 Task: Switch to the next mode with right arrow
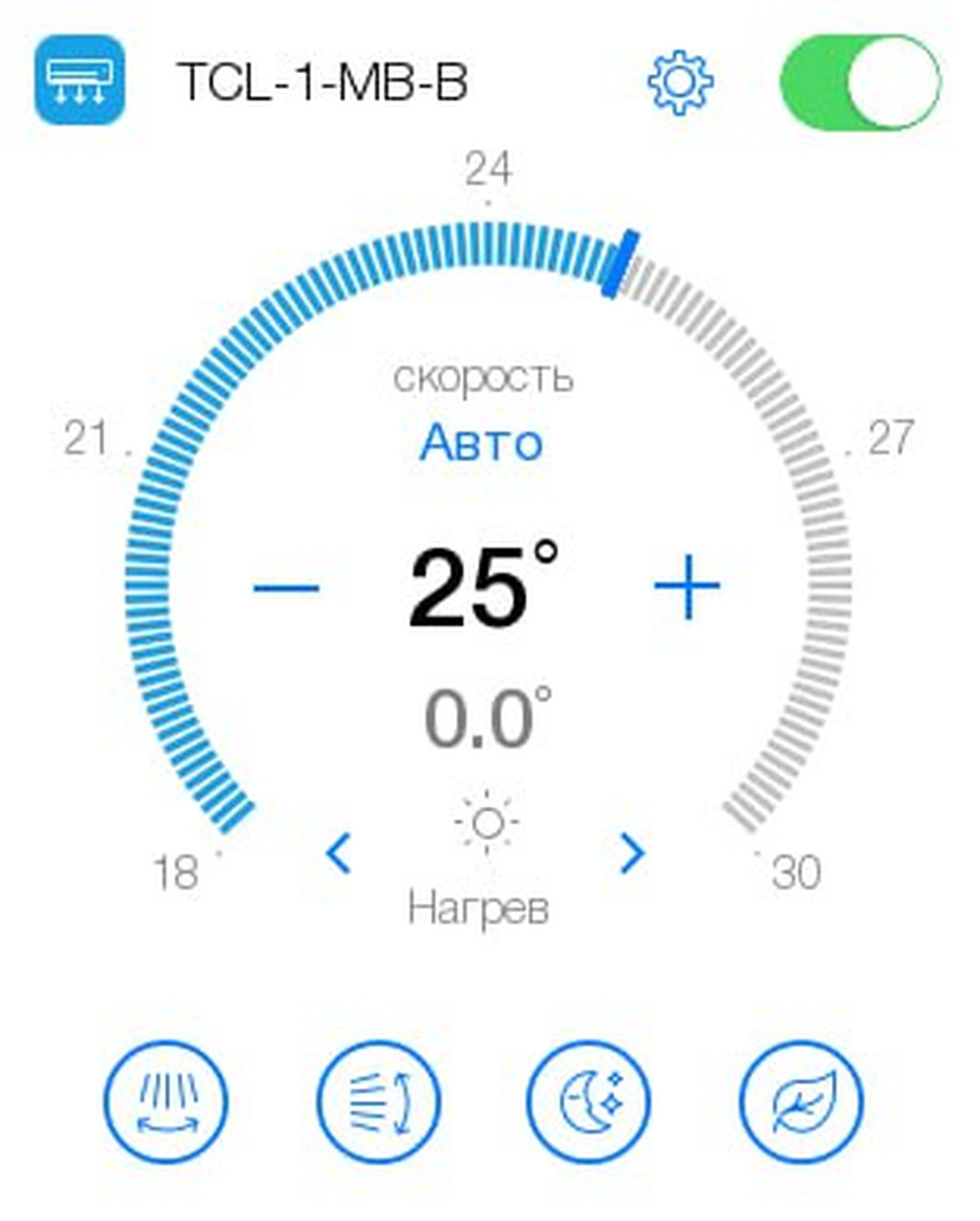(x=632, y=853)
